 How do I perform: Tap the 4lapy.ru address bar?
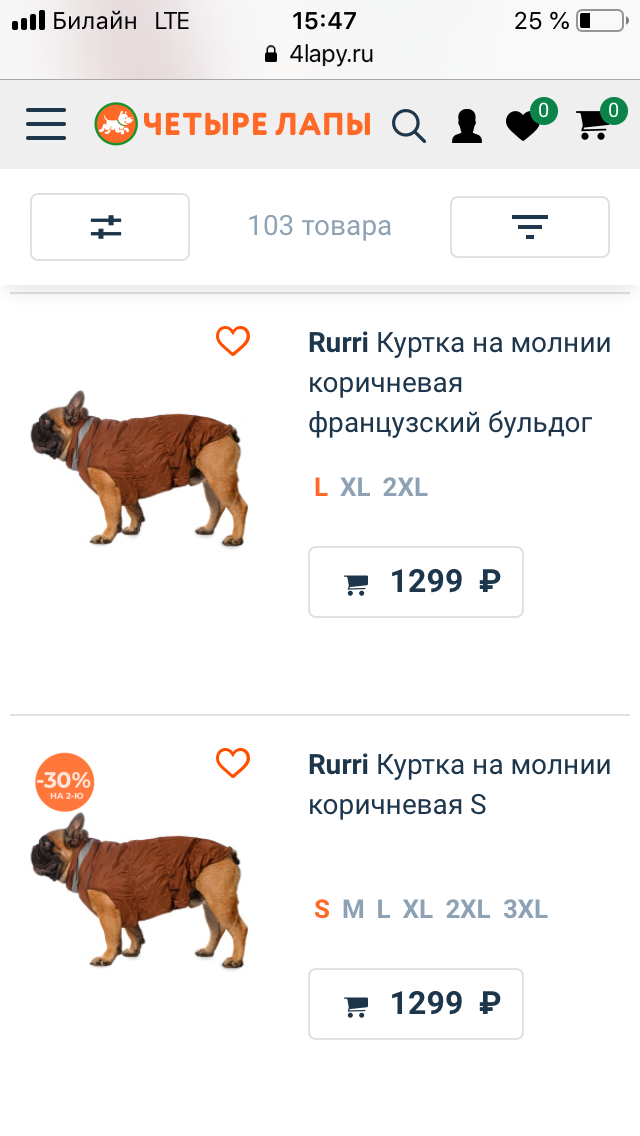[x=320, y=54]
